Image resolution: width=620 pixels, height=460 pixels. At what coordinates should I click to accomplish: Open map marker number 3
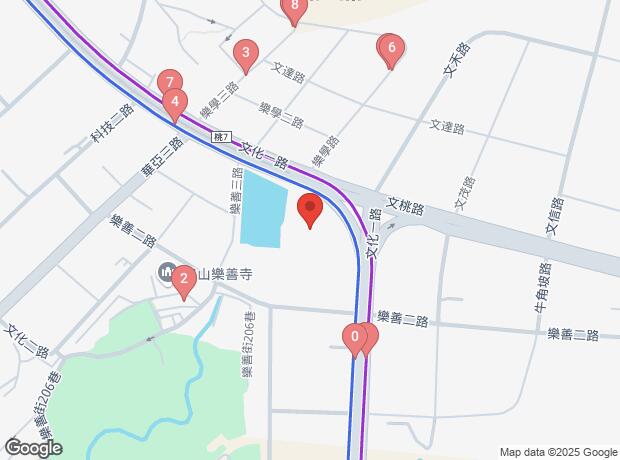245,53
